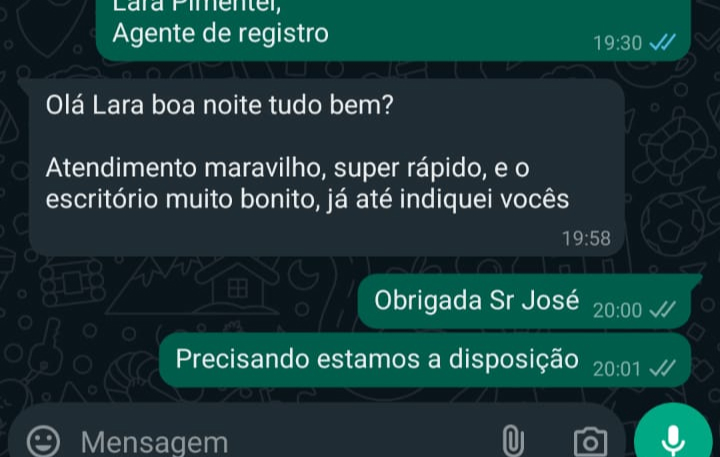Open the attachment paperclip

512,441
